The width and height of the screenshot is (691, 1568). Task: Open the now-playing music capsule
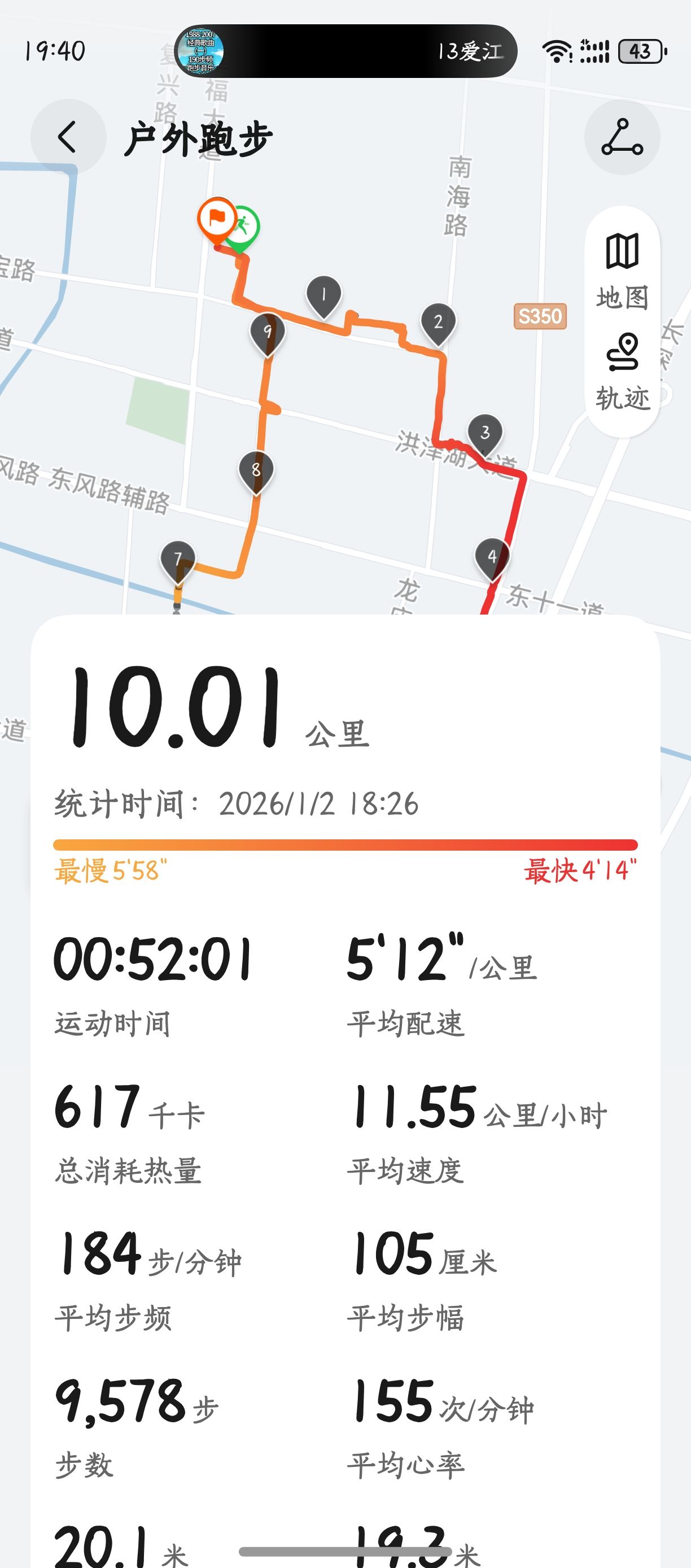pyautogui.click(x=345, y=51)
